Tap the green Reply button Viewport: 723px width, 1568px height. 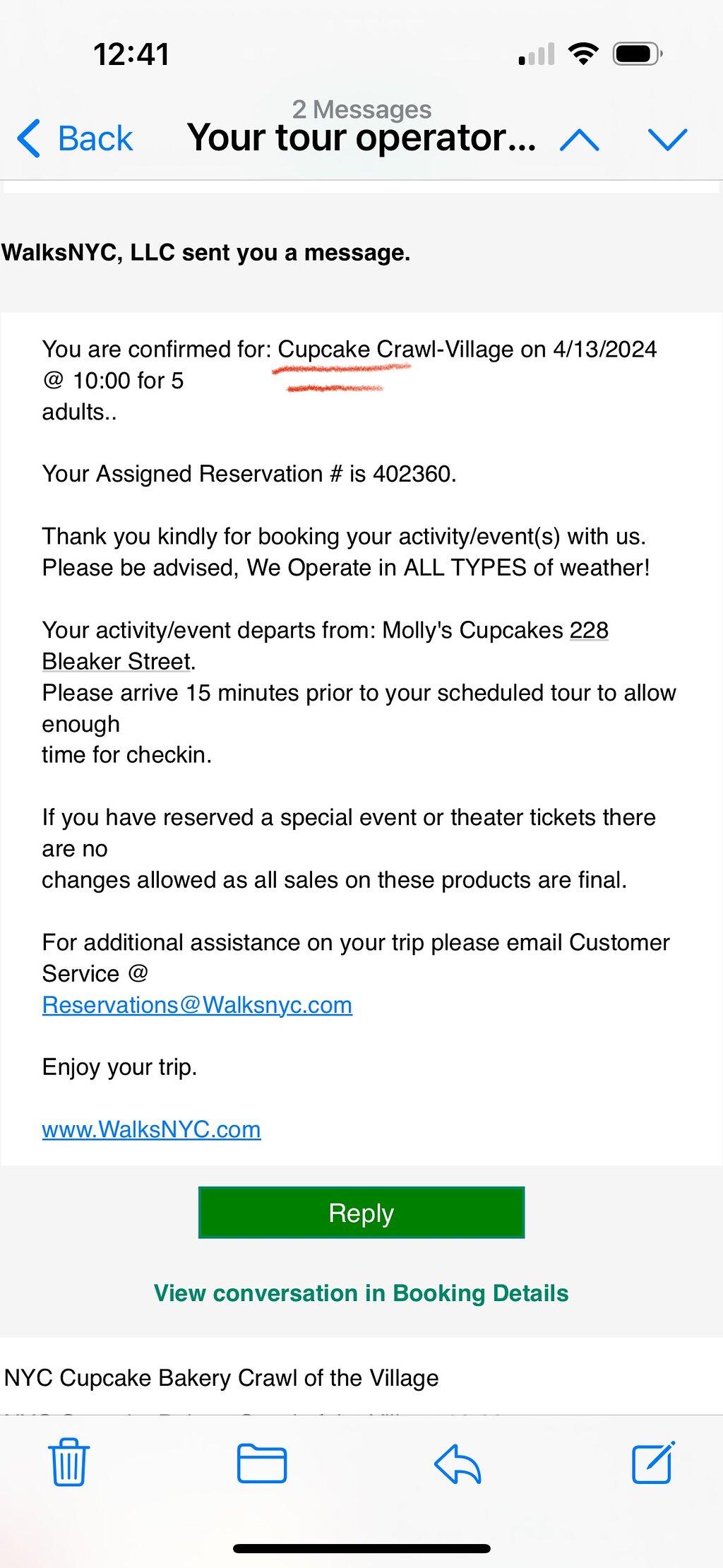point(361,1212)
